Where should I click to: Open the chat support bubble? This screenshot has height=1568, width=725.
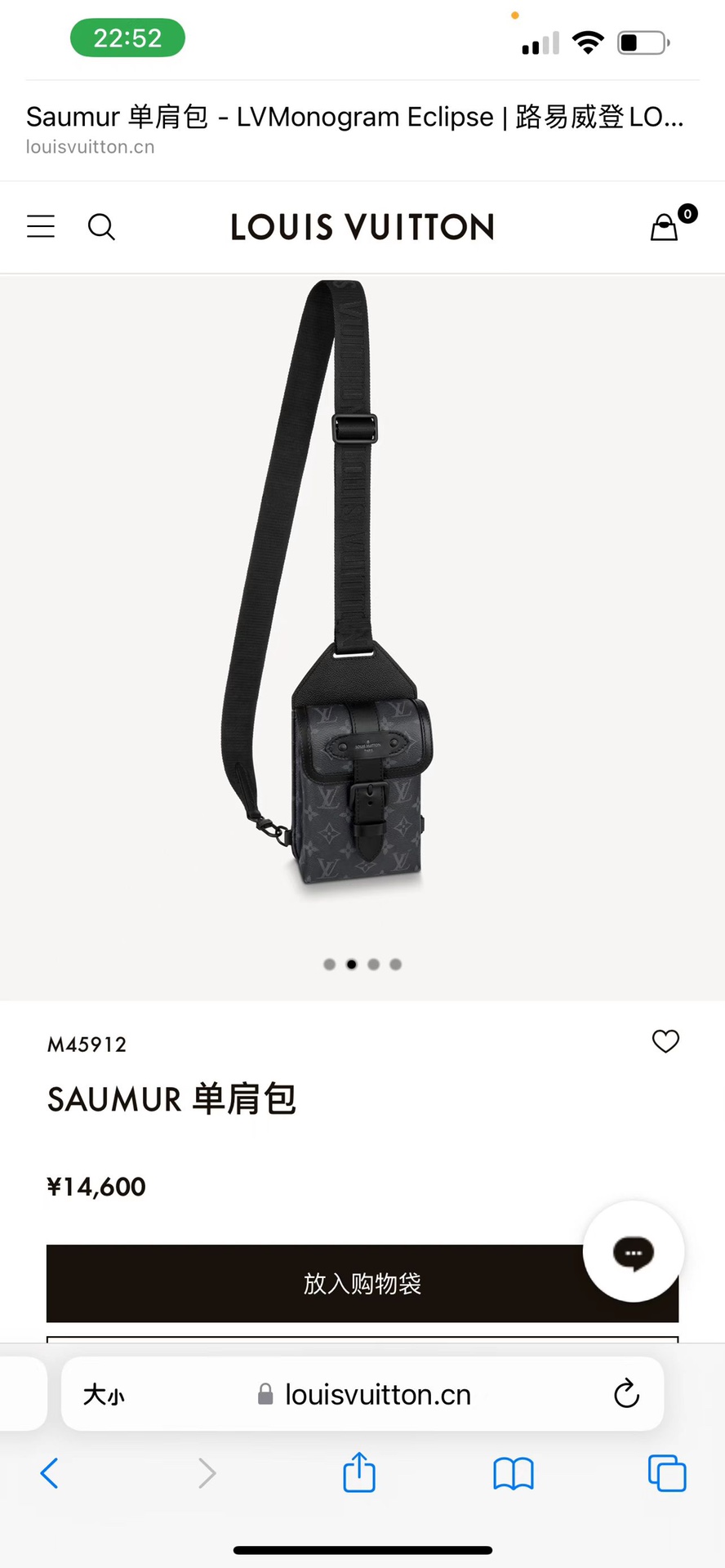634,1251
